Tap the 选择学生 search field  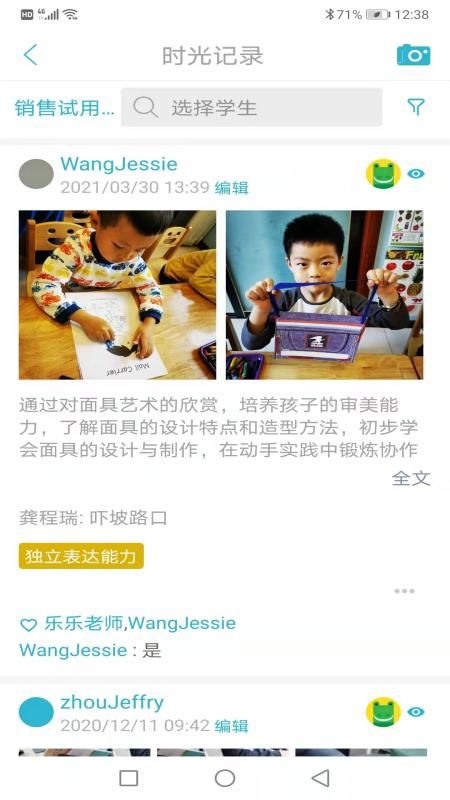(x=252, y=107)
